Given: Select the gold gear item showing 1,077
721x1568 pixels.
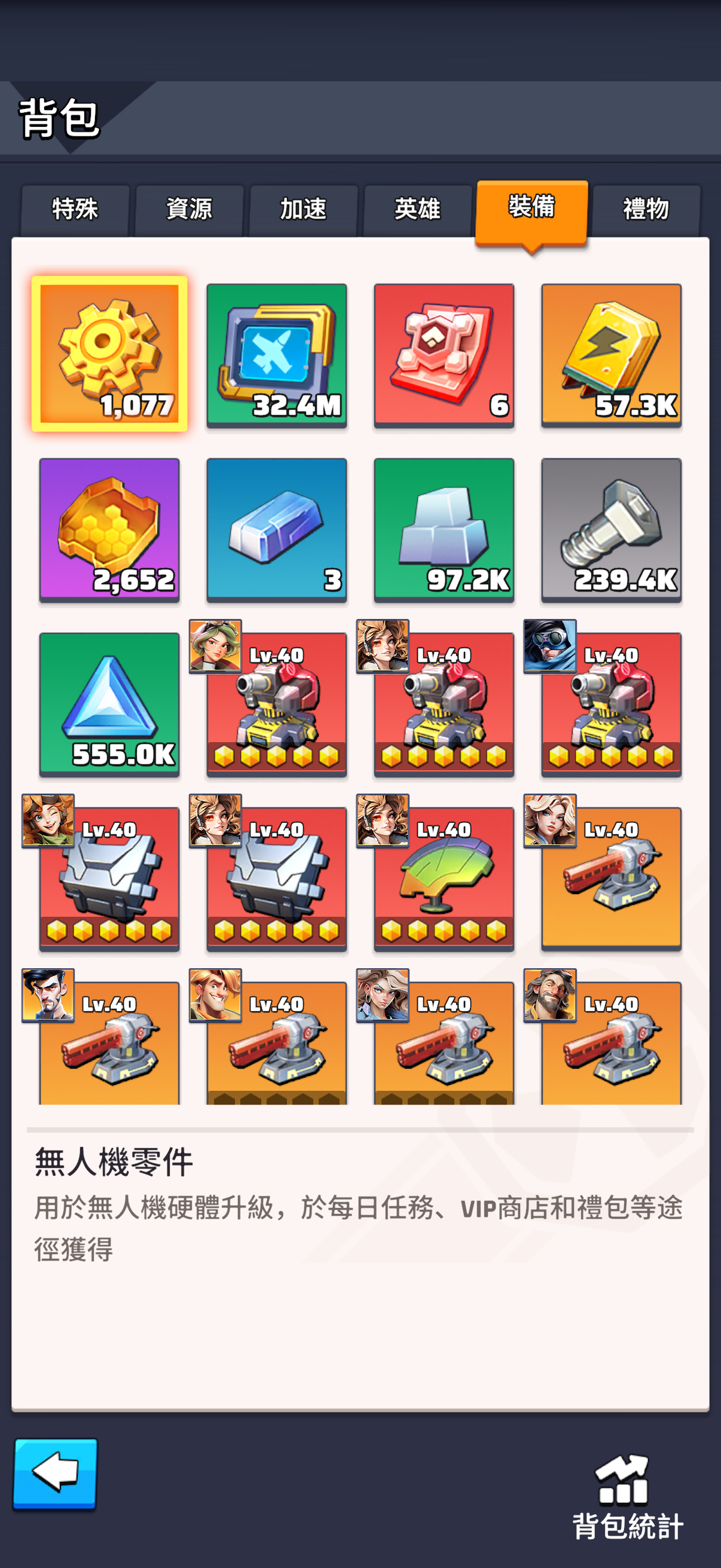Looking at the screenshot, I should (109, 354).
